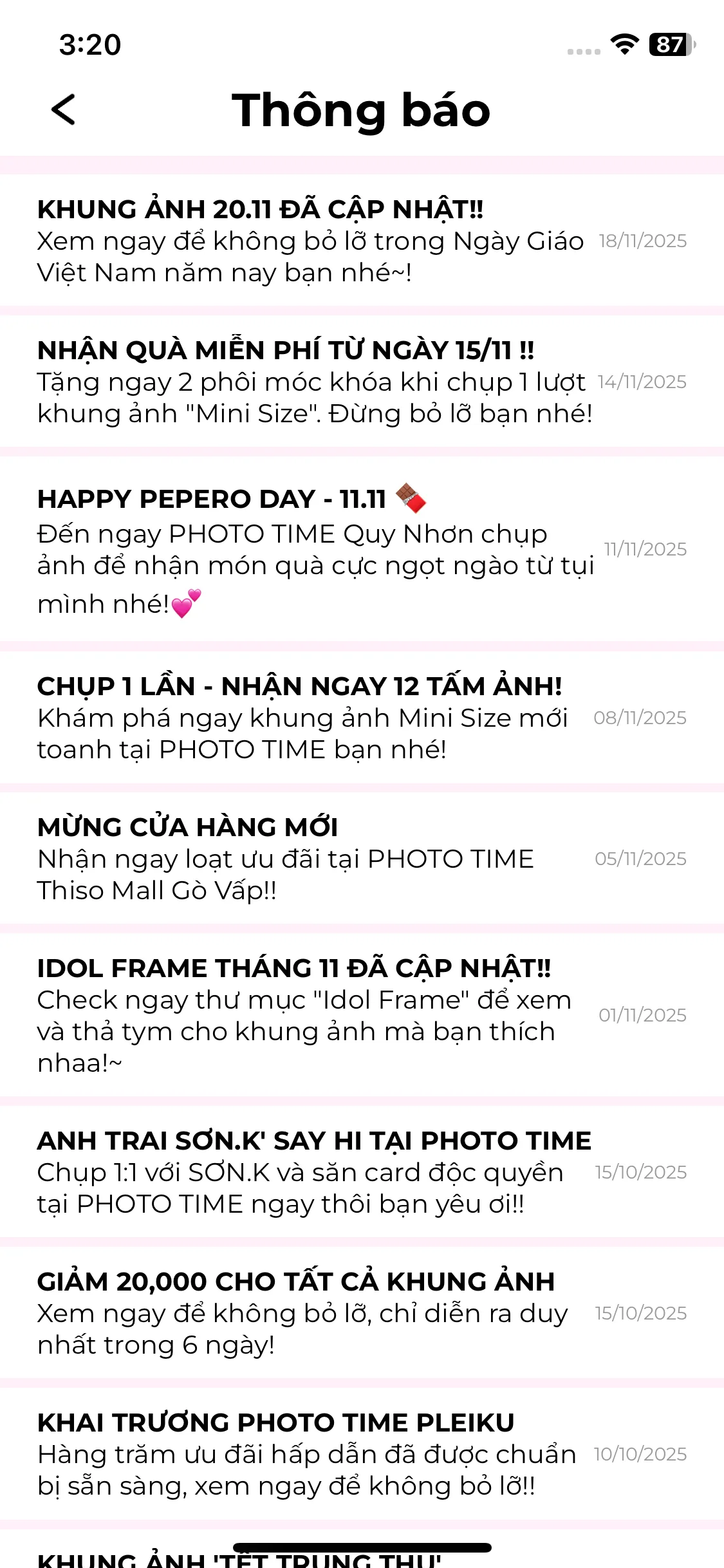The width and height of the screenshot is (724, 1568).
Task: Go back from the Thông báo screen
Action: [63, 109]
